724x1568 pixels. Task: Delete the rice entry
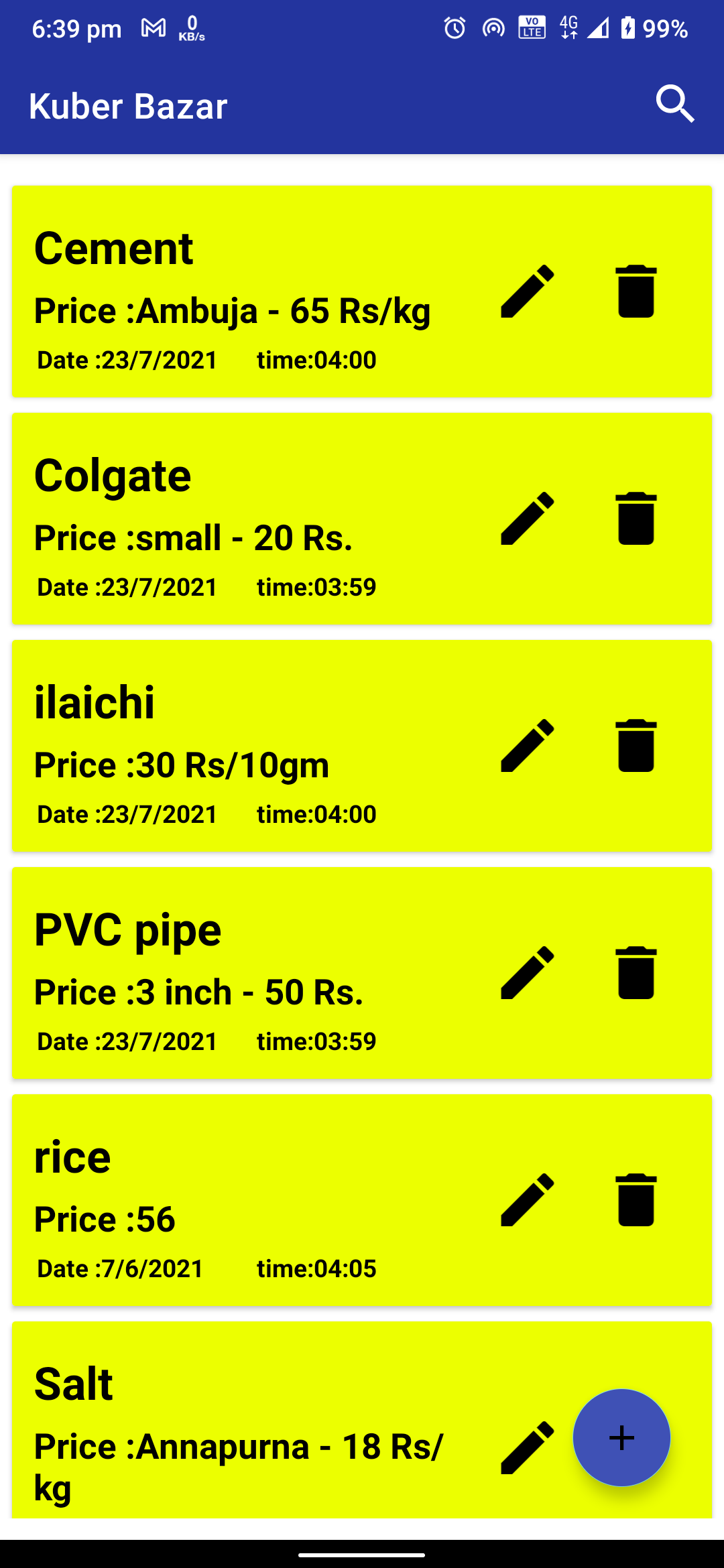[635, 1199]
